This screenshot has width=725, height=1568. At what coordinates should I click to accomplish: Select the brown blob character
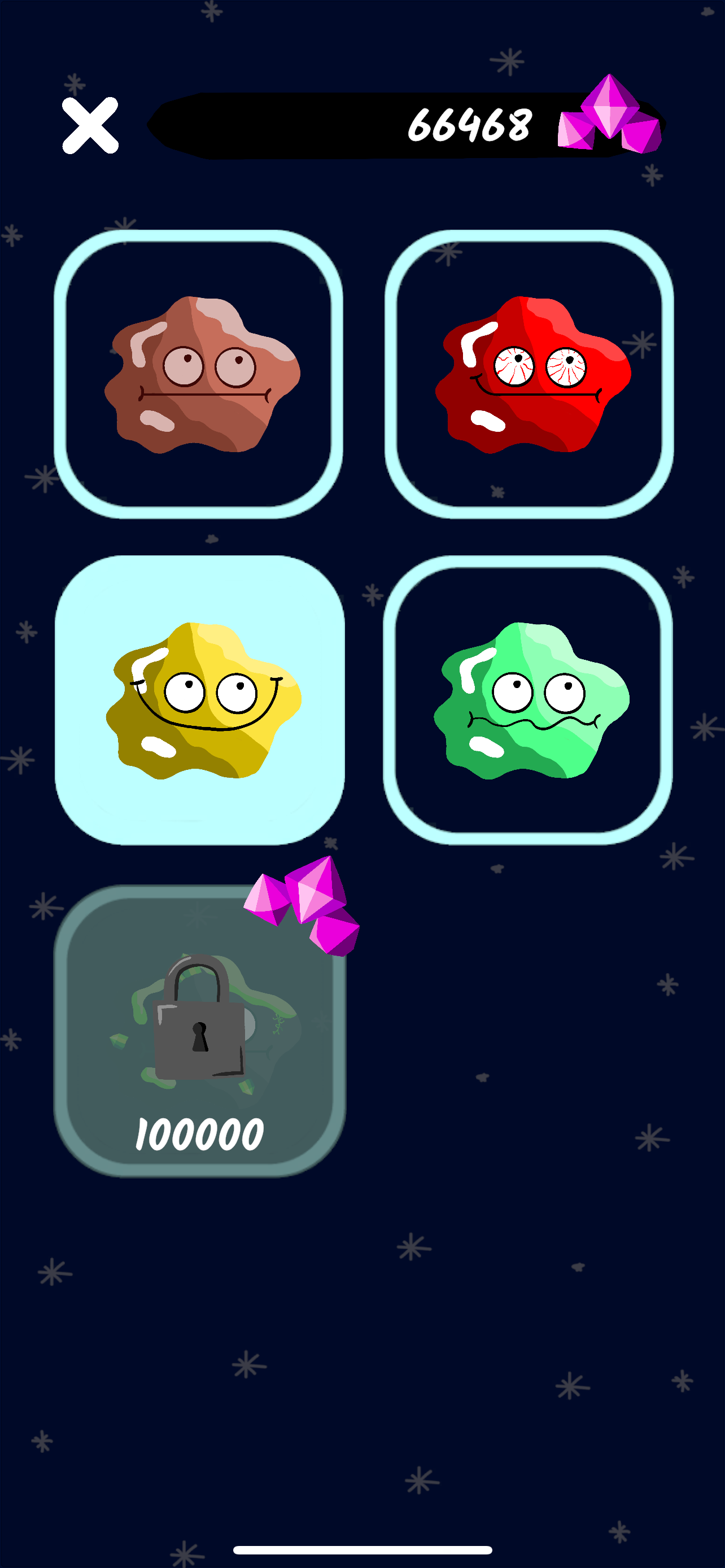pyautogui.click(x=198, y=374)
